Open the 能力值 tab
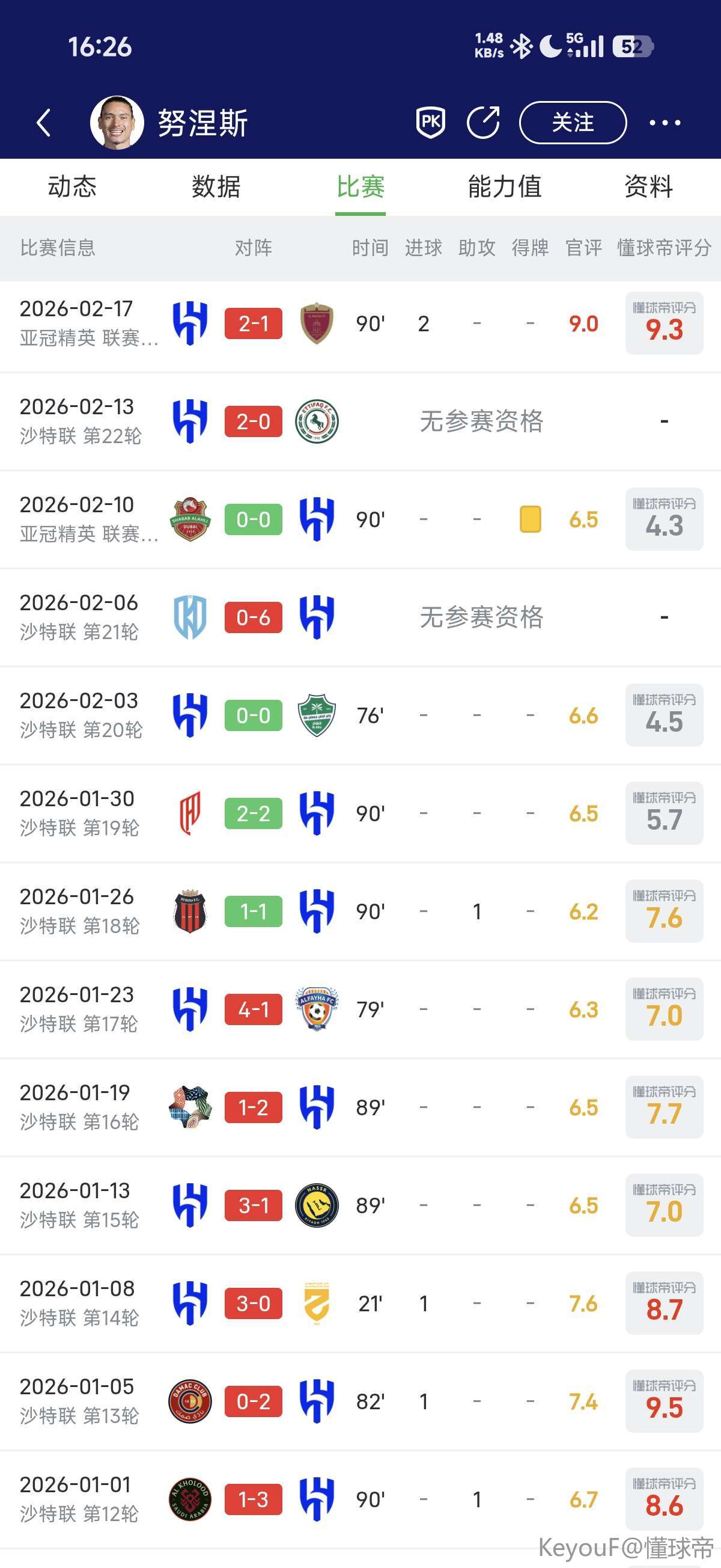The image size is (721, 1568). click(504, 186)
